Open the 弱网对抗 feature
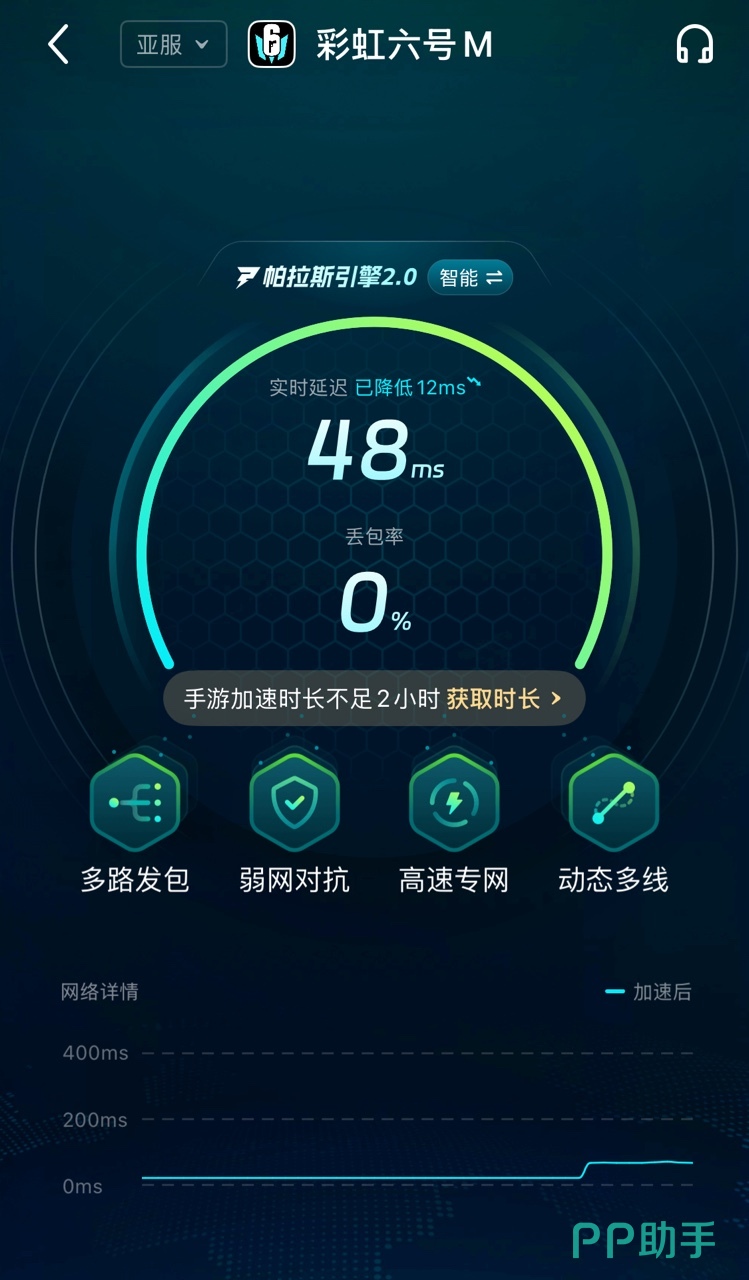The width and height of the screenshot is (749, 1280). coord(294,803)
